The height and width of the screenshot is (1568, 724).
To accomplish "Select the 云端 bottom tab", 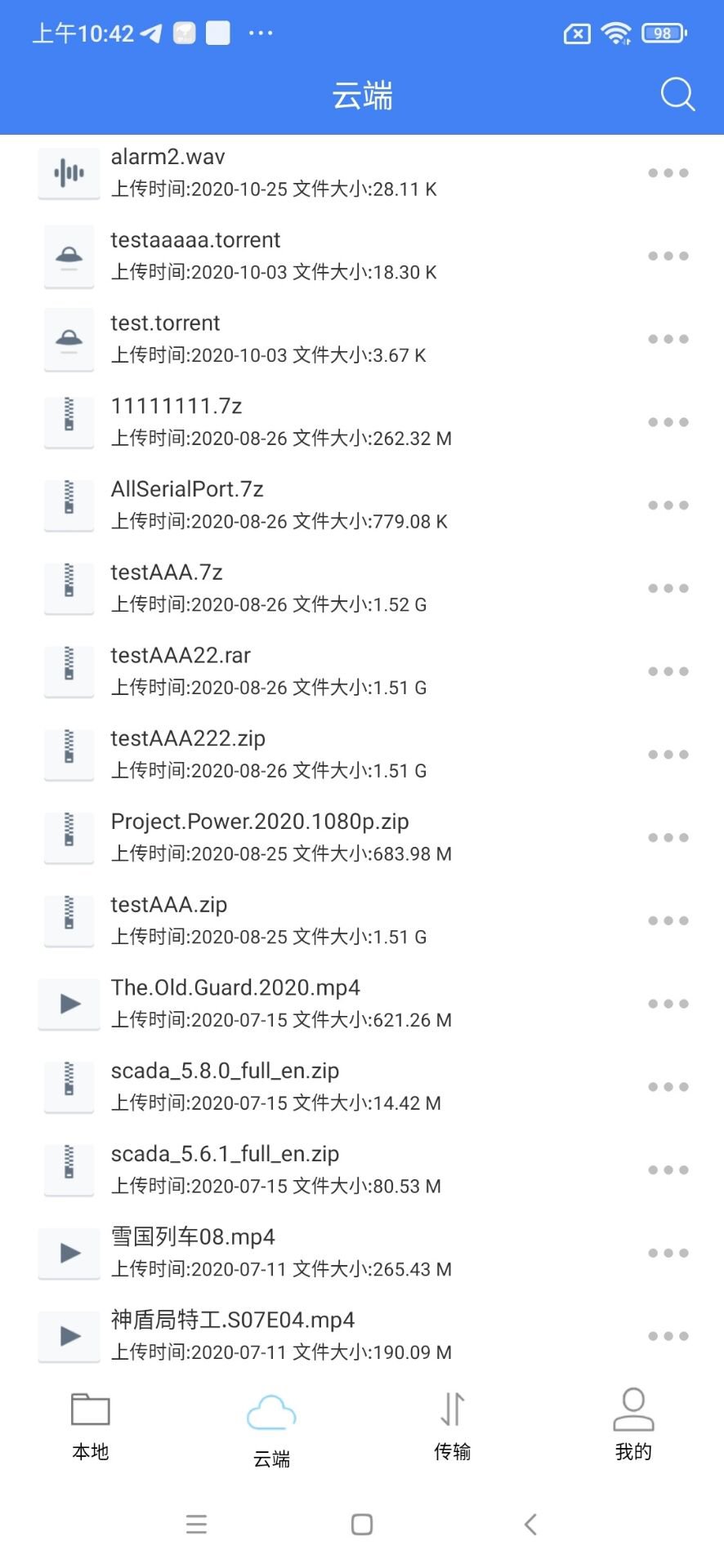I will [271, 1428].
